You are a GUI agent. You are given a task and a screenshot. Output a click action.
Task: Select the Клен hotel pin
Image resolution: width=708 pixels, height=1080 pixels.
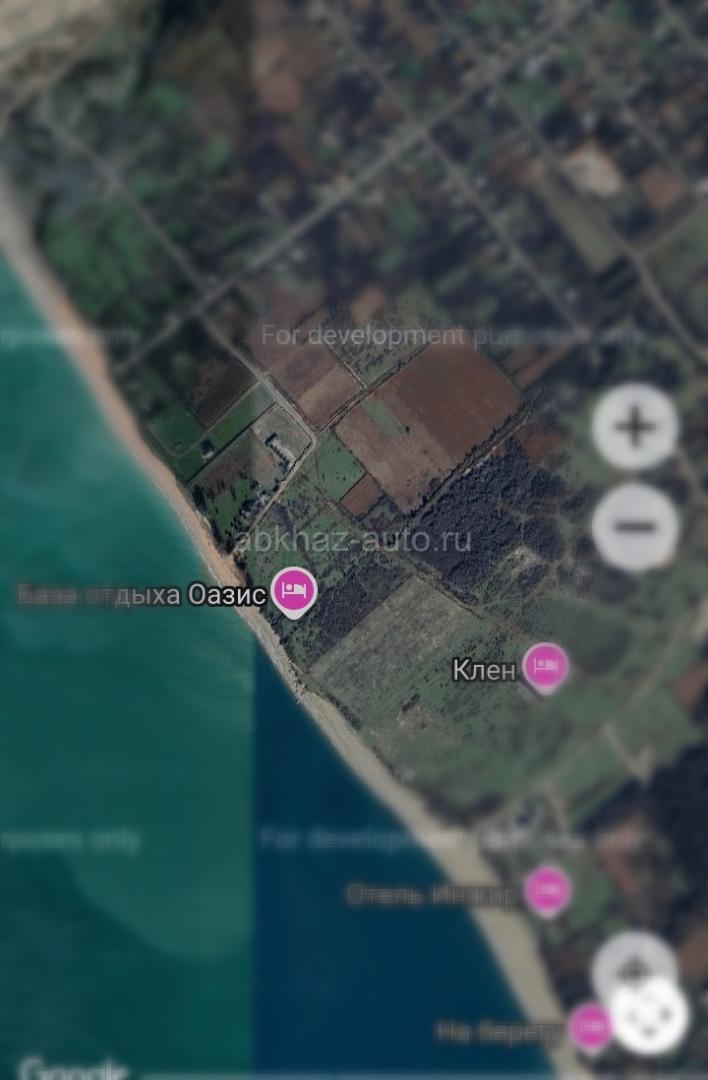coord(545,665)
